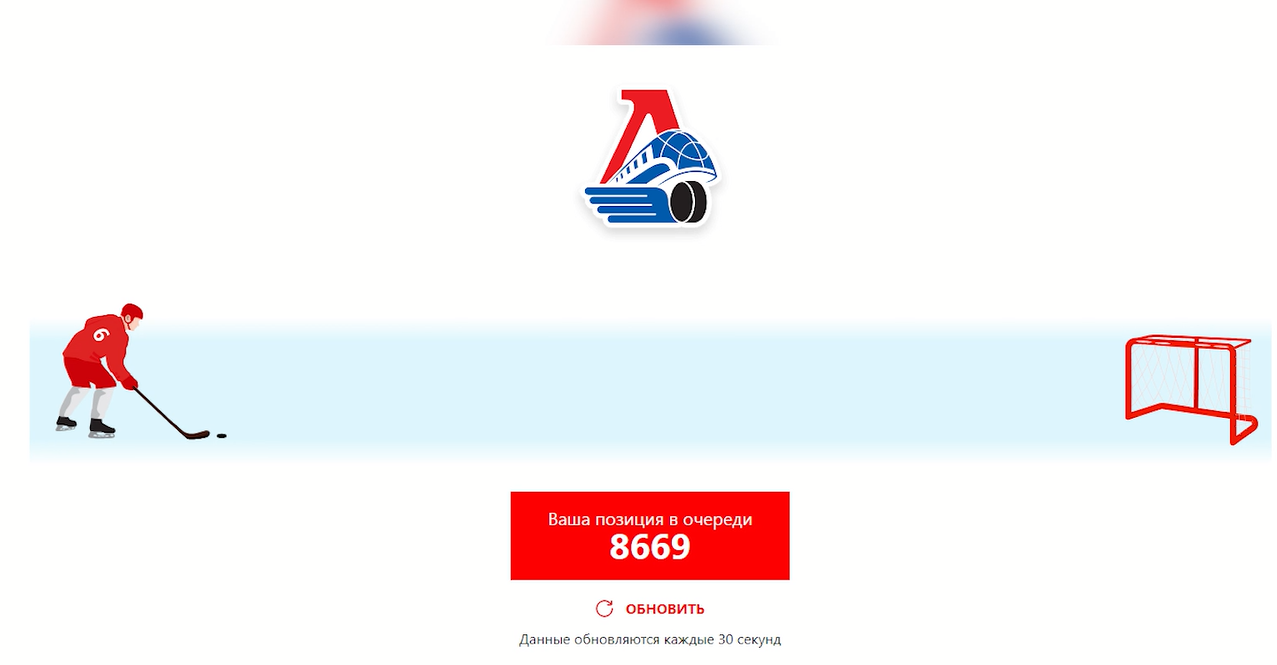This screenshot has height=665, width=1277.
Task: Tap ОБНОВИТЬ to refresh the queue position
Action: point(651,608)
